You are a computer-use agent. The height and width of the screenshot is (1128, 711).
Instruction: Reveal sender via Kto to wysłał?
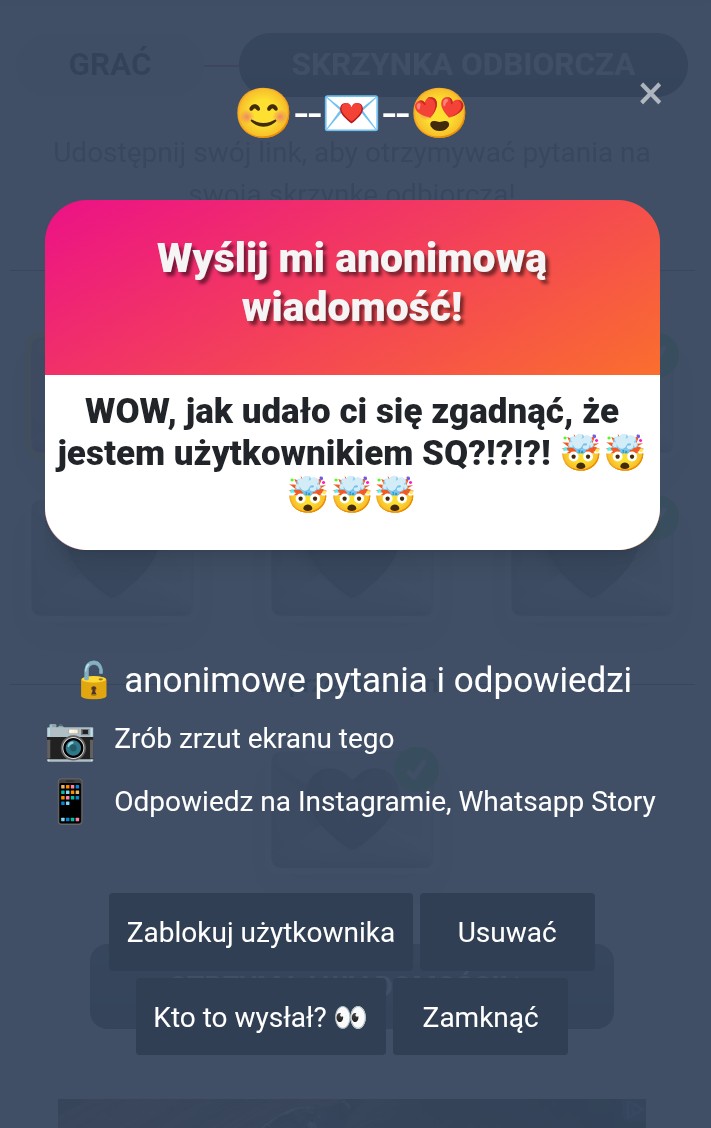point(260,1017)
